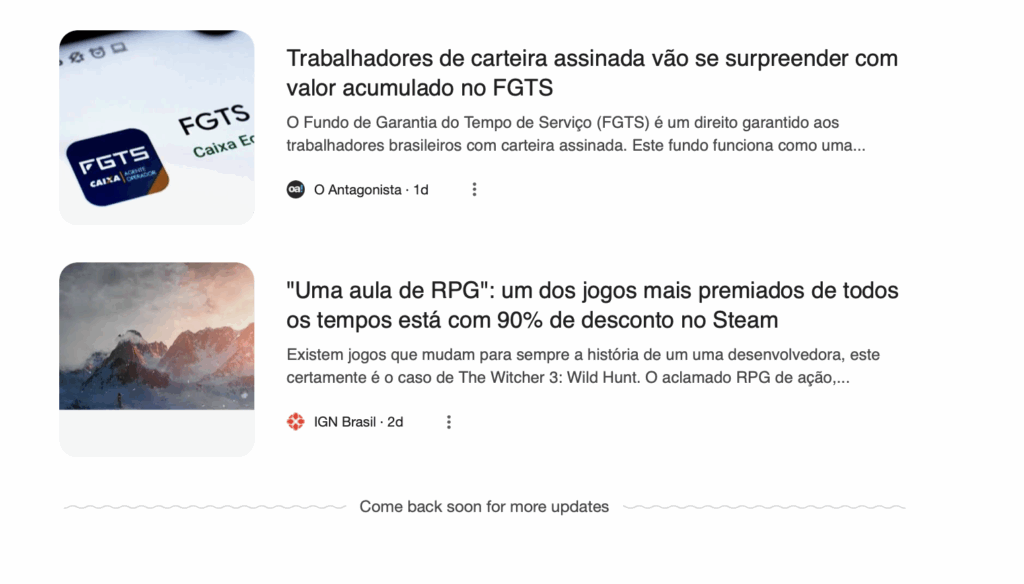Open more options for the O Antagonista article
The height and width of the screenshot is (584, 1024).
point(474,189)
